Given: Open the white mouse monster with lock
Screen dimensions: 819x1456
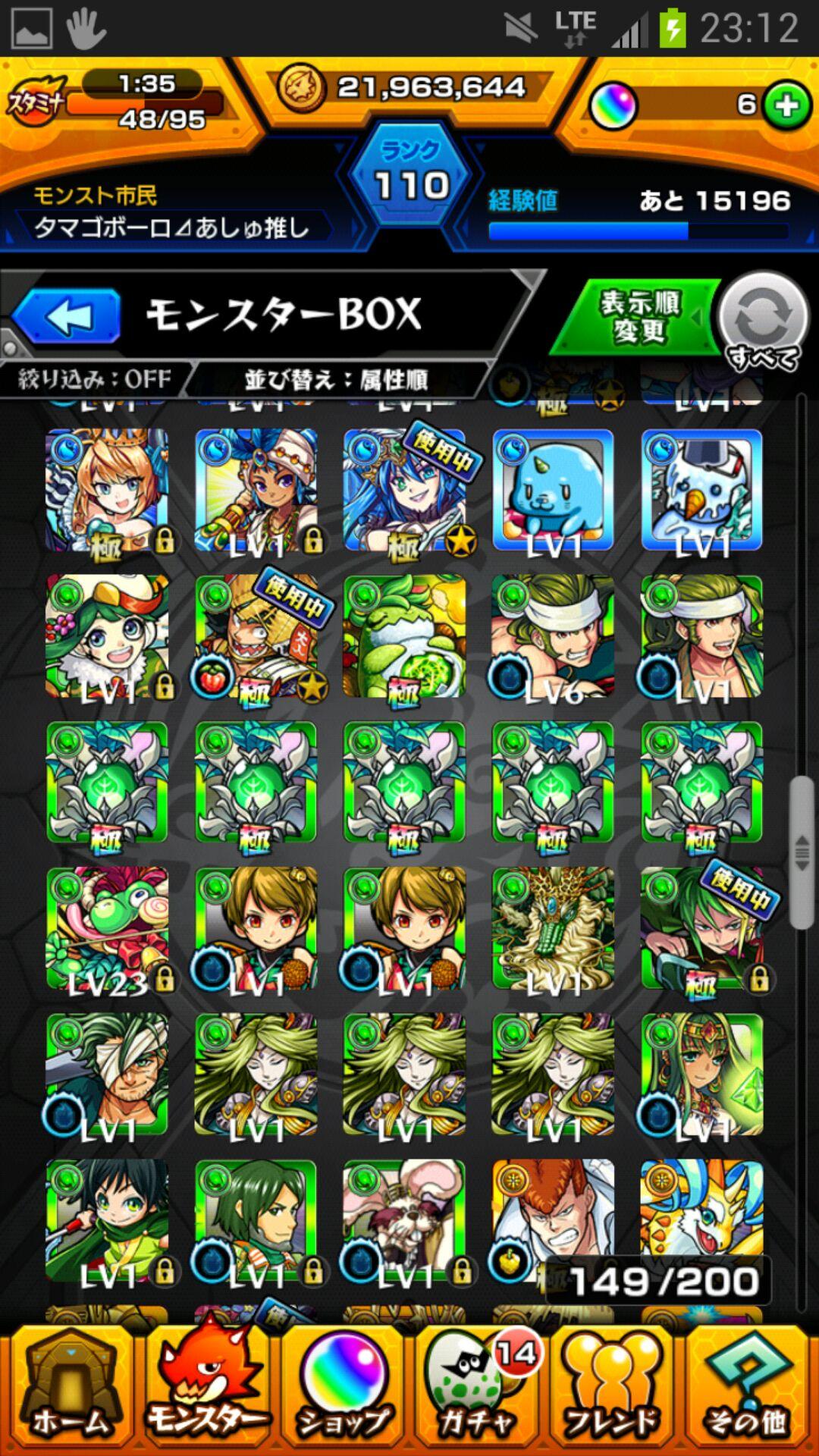Looking at the screenshot, I should click(x=404, y=1219).
